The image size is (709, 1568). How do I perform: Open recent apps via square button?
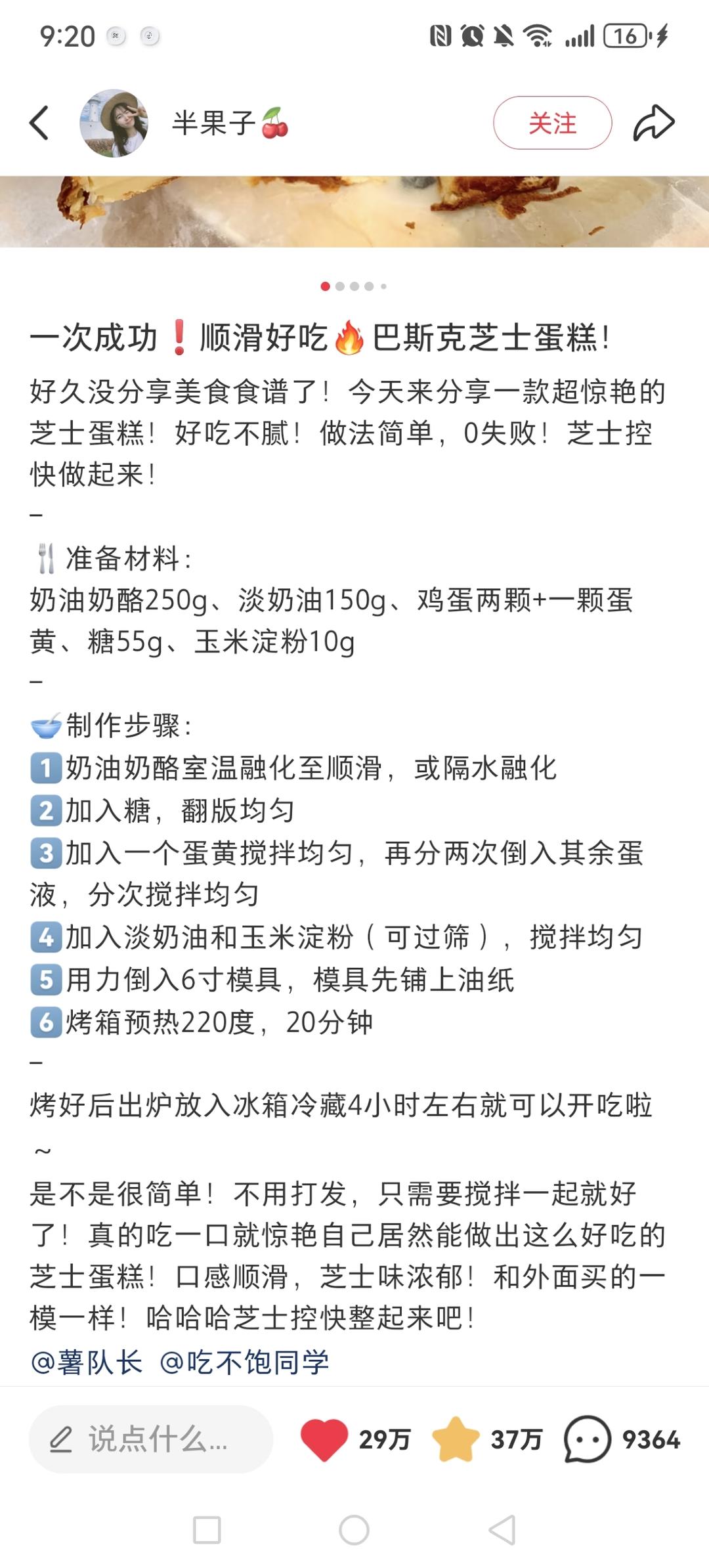pyautogui.click(x=207, y=1531)
